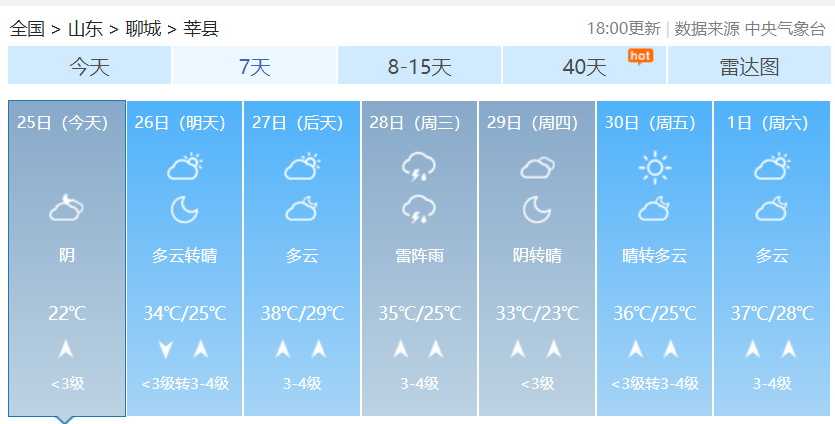Open 山东 in the breadcrumb

tap(85, 29)
